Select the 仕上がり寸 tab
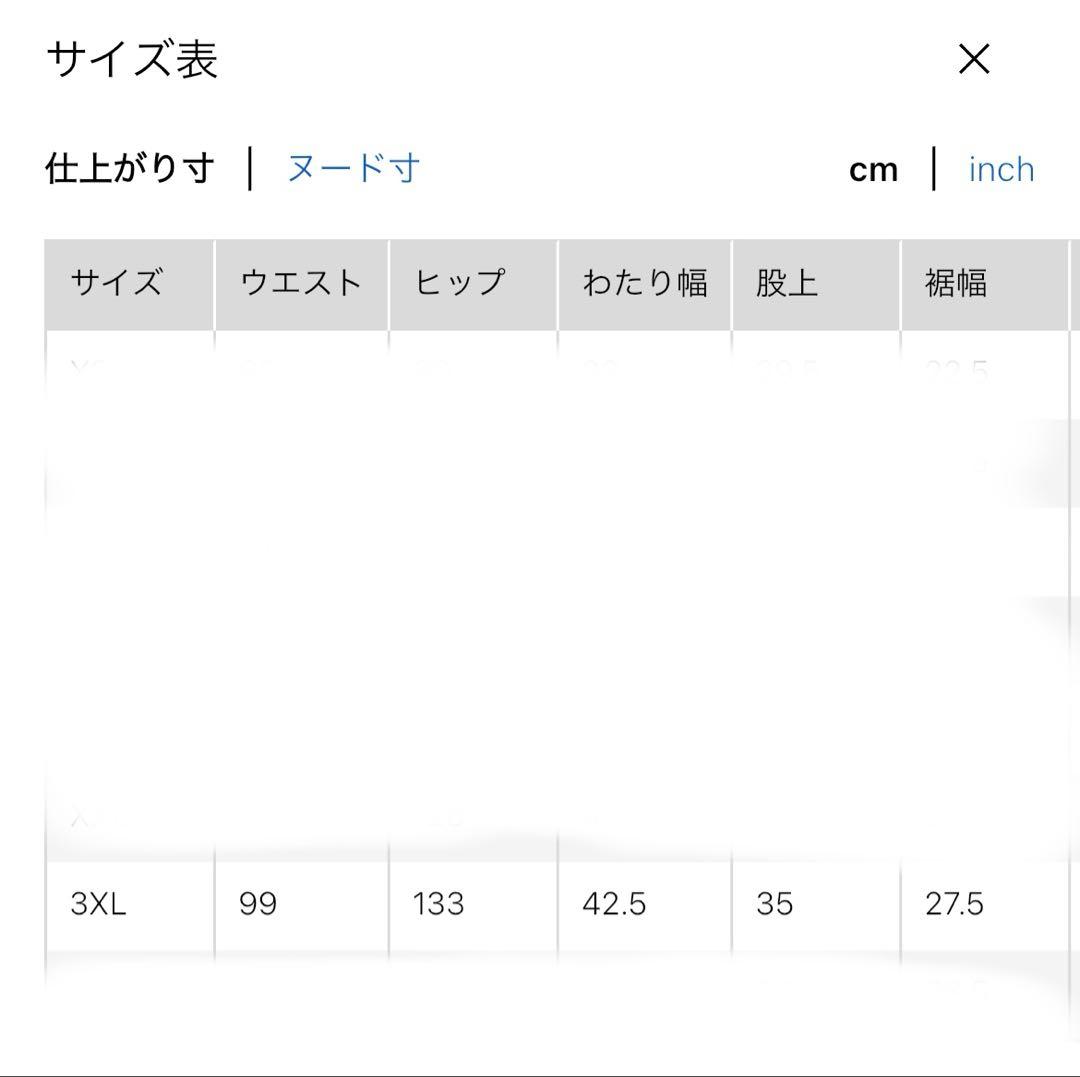 [x=130, y=168]
